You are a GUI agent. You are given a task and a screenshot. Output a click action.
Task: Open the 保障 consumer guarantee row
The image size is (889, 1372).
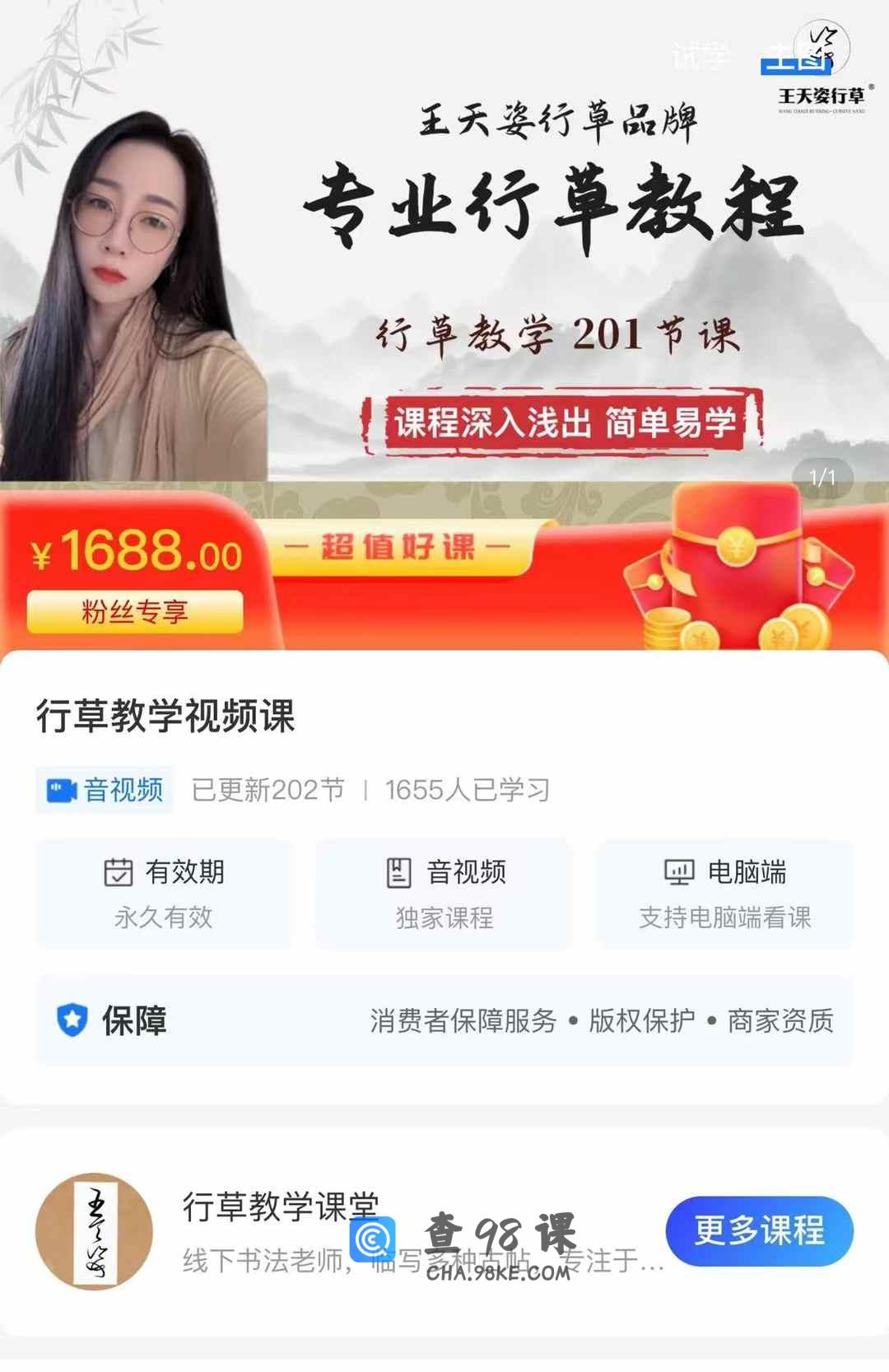click(x=444, y=1020)
